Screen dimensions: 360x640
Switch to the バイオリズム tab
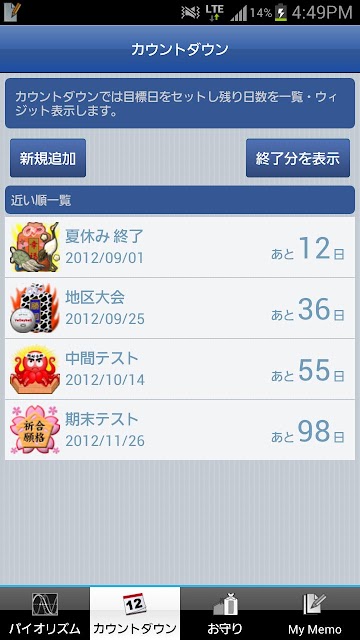(x=45, y=613)
